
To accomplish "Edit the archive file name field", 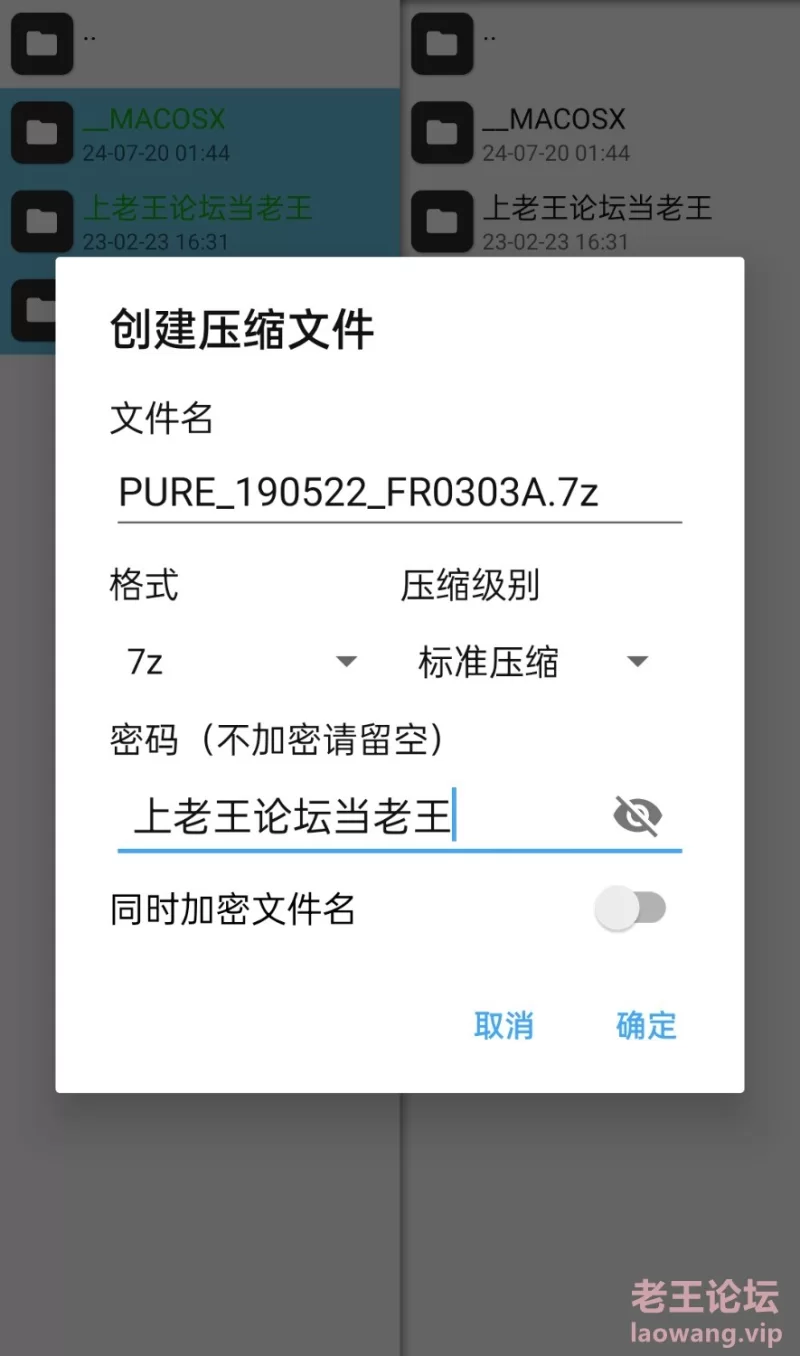I will 399,492.
